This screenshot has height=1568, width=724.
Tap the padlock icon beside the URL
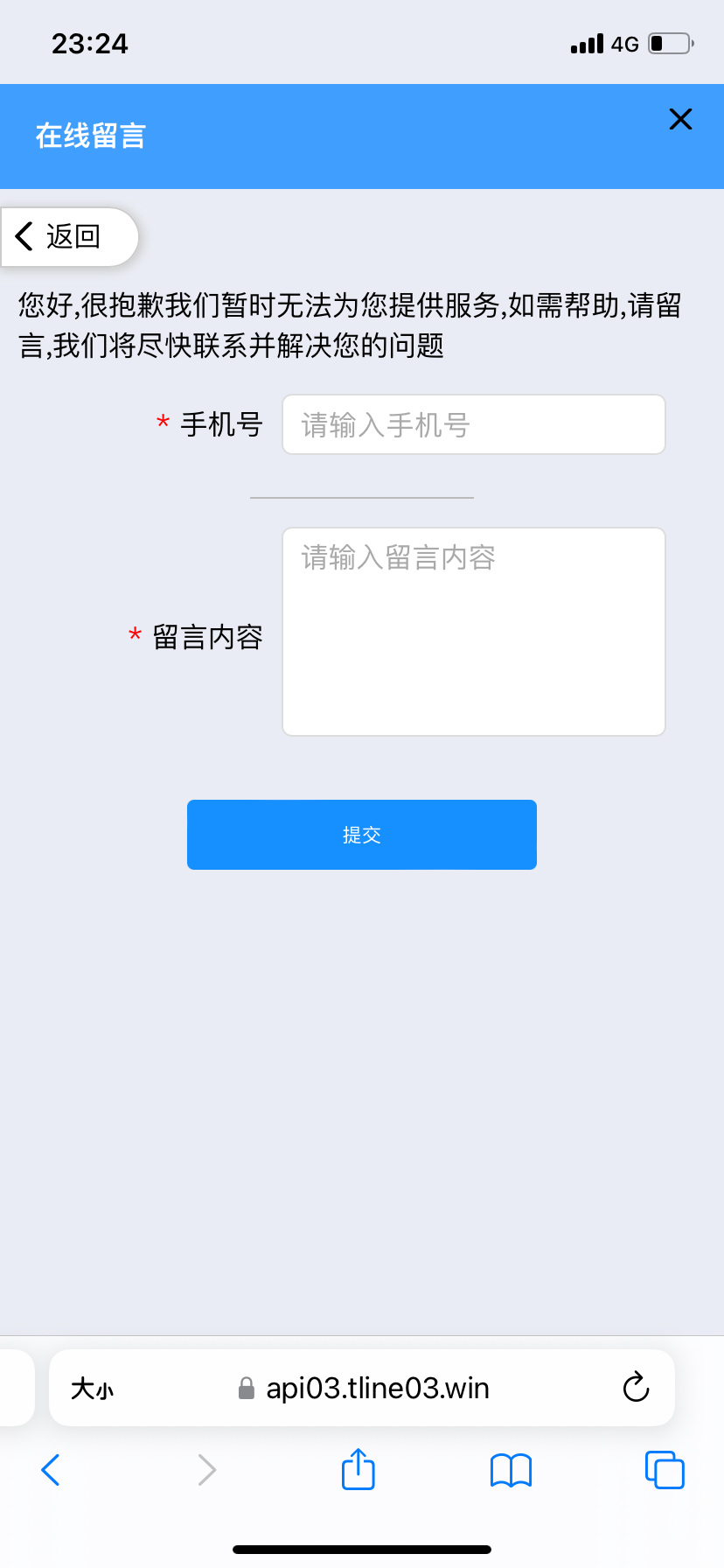[x=245, y=1388]
